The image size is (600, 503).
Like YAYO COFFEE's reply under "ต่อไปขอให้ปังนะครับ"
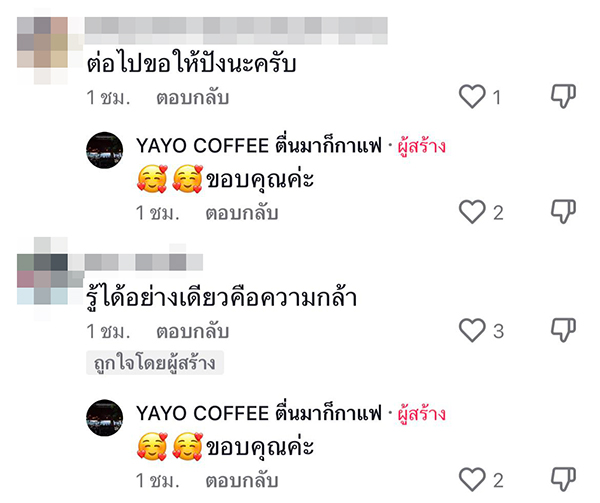[x=471, y=212]
